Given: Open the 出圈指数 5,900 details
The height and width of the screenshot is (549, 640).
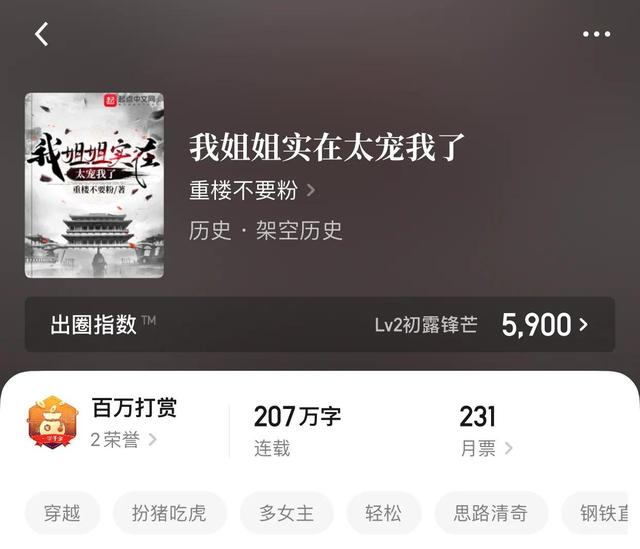Looking at the screenshot, I should (x=320, y=324).
